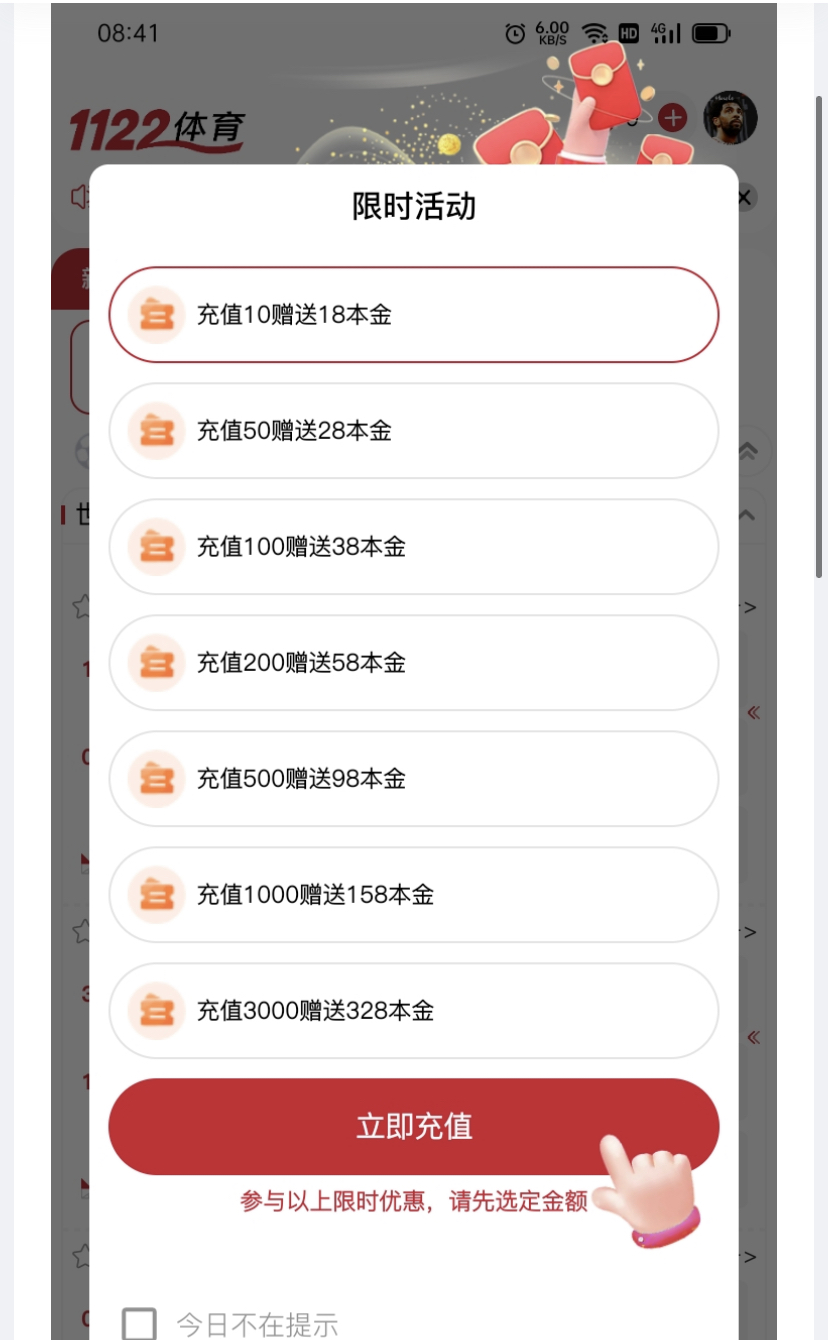The image size is (828, 1340).
Task: Choose the 充值500赠送98本金 option
Action: click(x=413, y=779)
